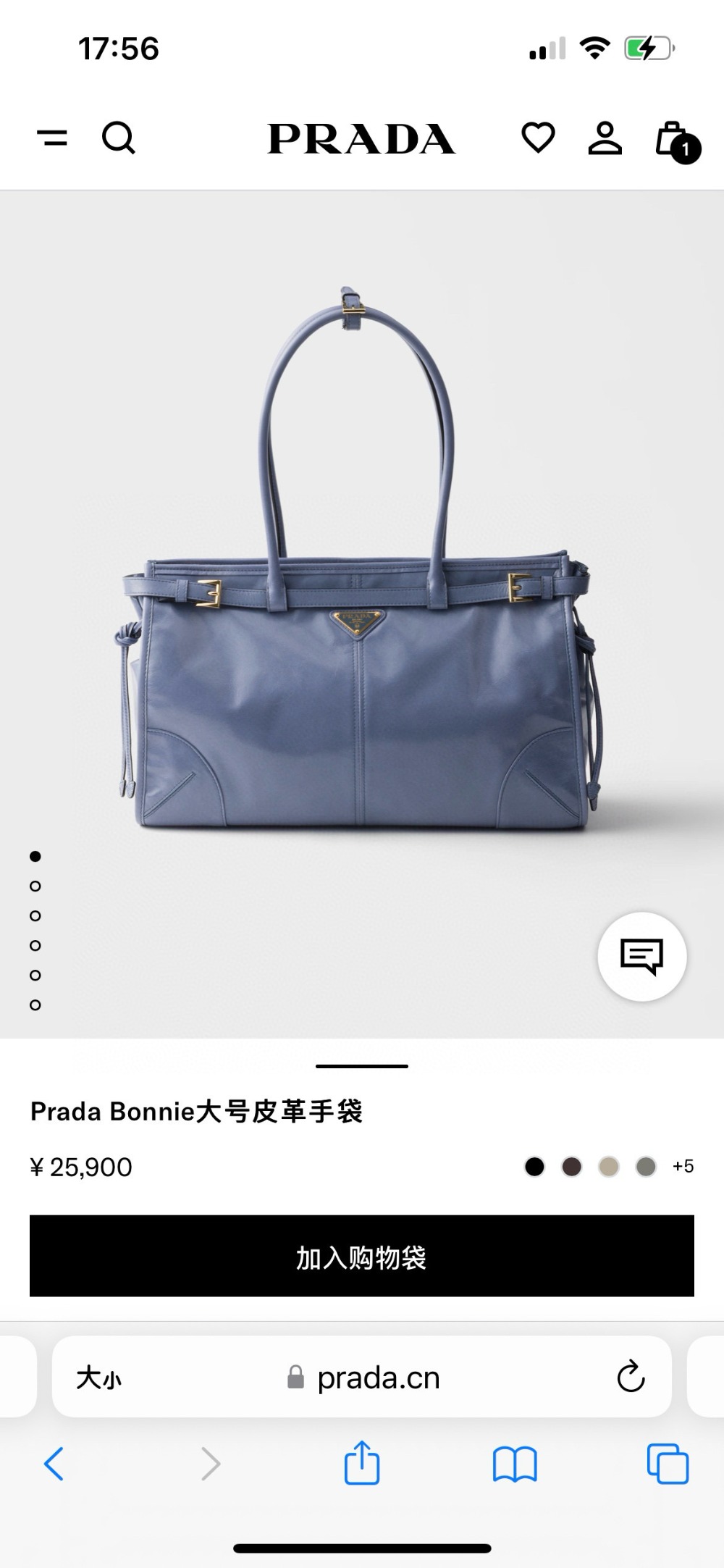Jump to the second image indicator dot
The image size is (724, 1568).
coord(35,886)
